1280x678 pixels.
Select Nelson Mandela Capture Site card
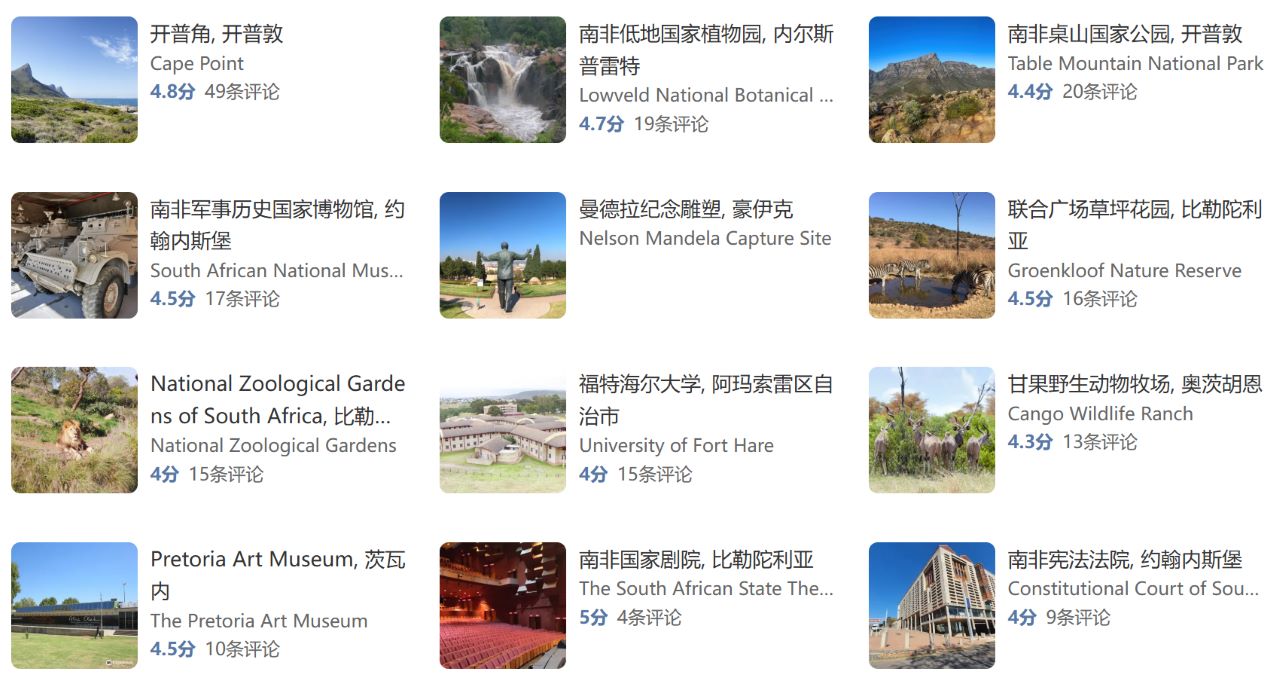685,210
